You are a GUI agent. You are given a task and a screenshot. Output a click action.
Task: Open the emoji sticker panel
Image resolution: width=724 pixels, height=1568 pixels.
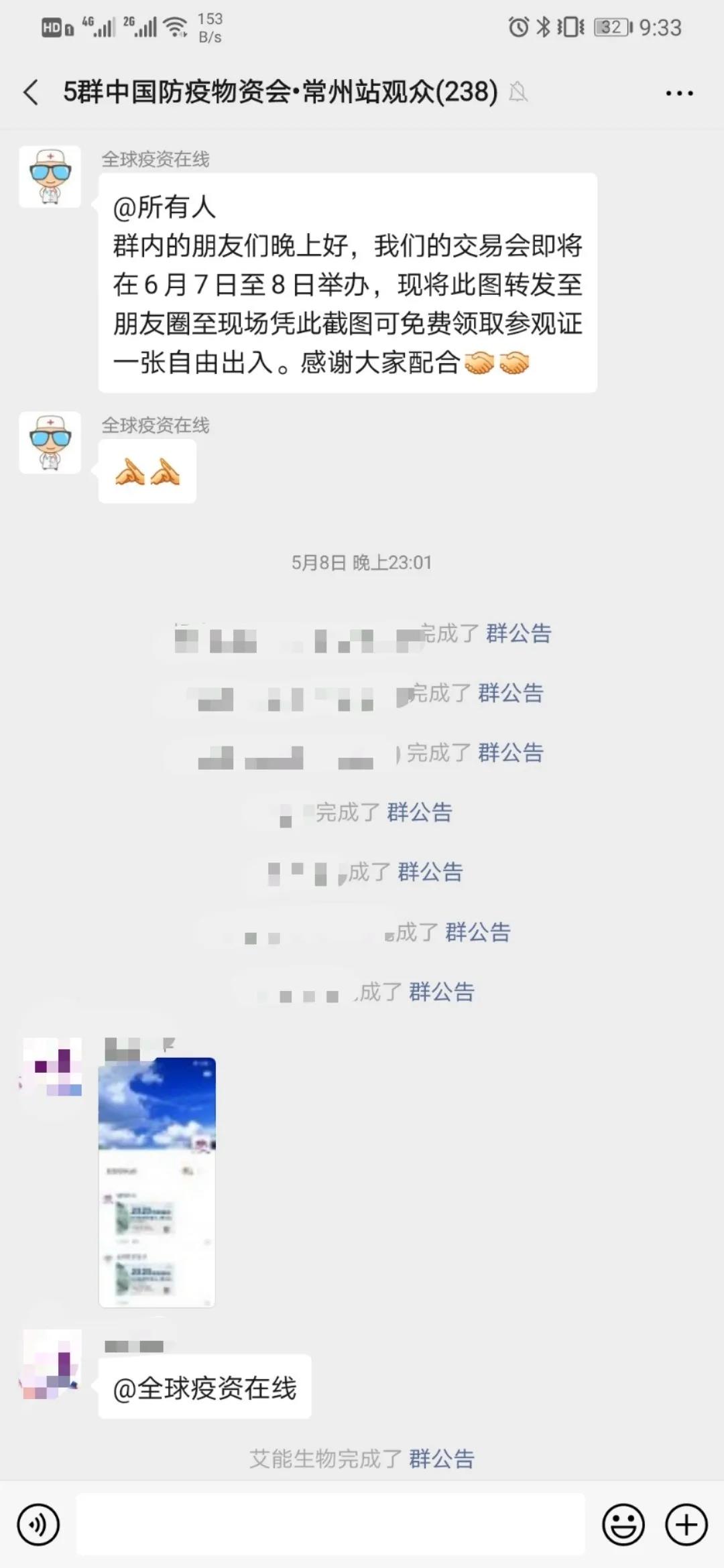[x=623, y=1525]
